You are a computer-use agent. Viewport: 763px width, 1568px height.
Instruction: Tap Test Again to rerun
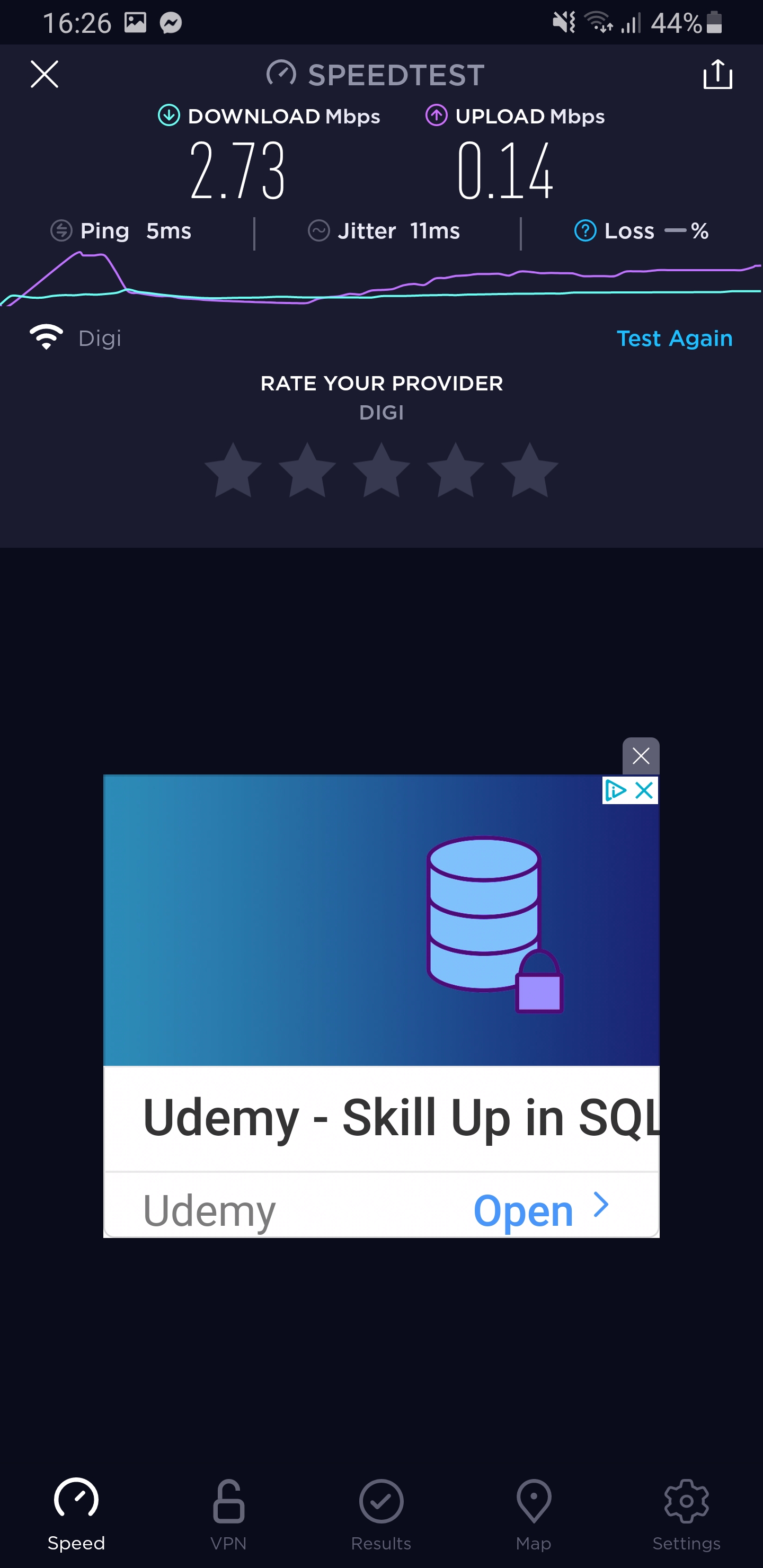[674, 338]
